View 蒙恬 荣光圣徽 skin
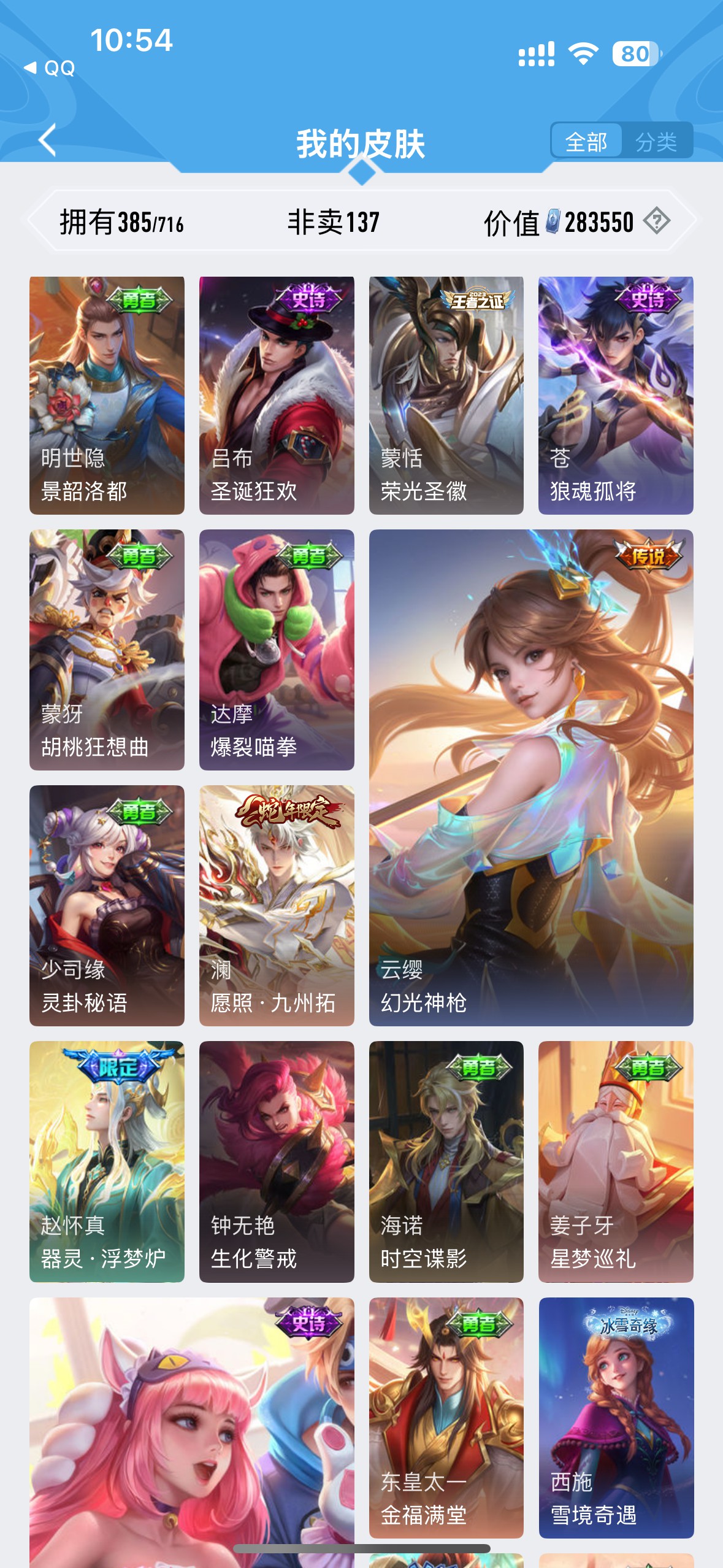The width and height of the screenshot is (723, 1568). coord(446,395)
